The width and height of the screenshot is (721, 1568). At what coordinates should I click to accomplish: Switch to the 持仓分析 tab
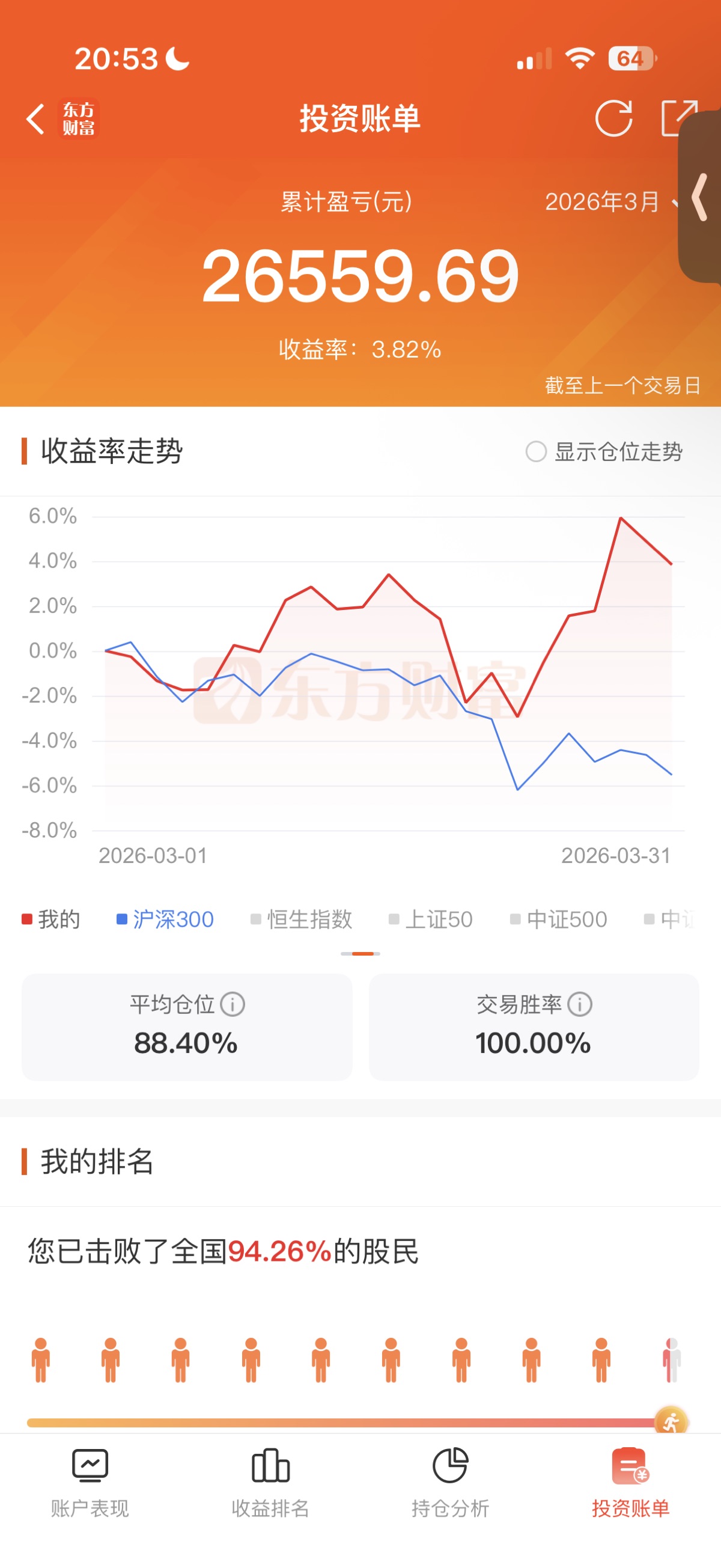pos(450,1483)
